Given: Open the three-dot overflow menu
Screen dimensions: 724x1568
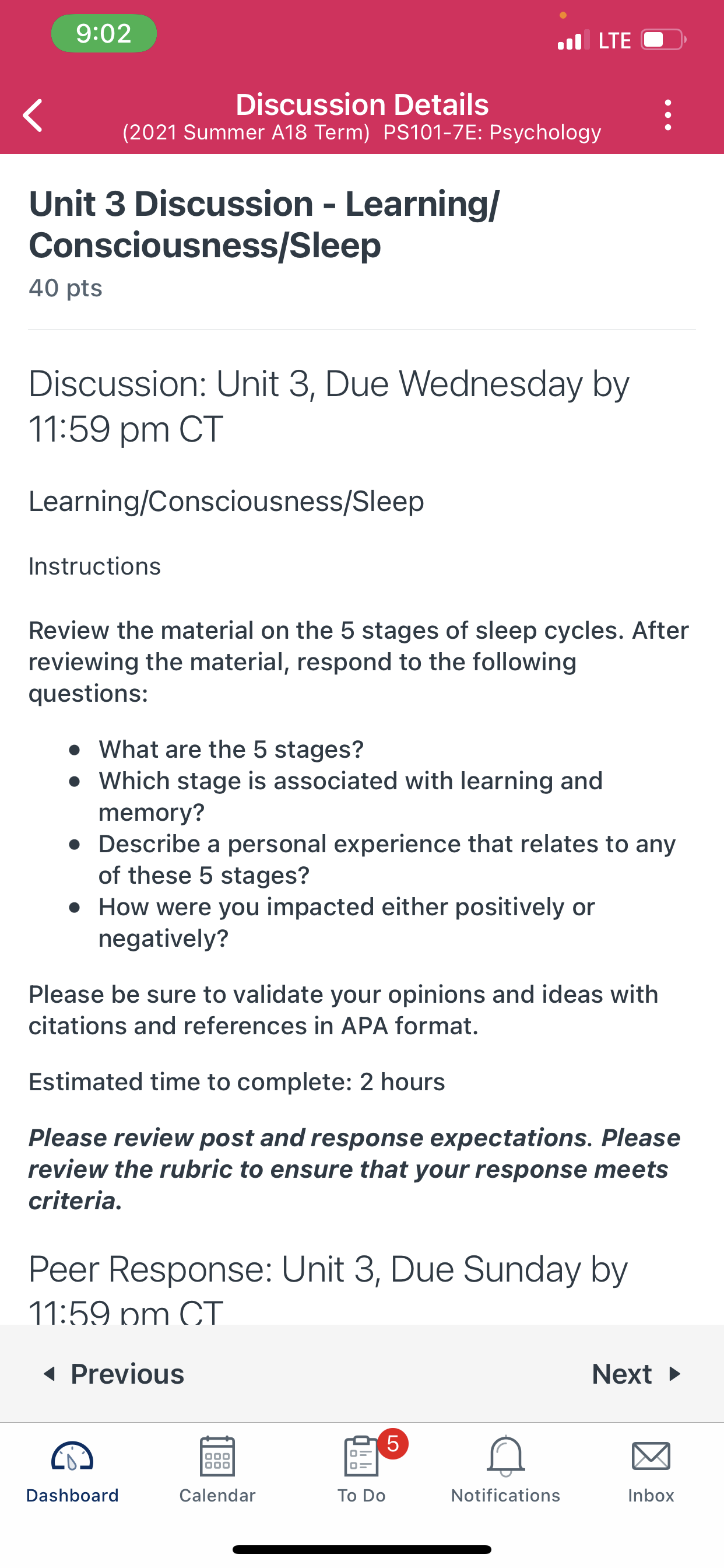Looking at the screenshot, I should coord(668,115).
